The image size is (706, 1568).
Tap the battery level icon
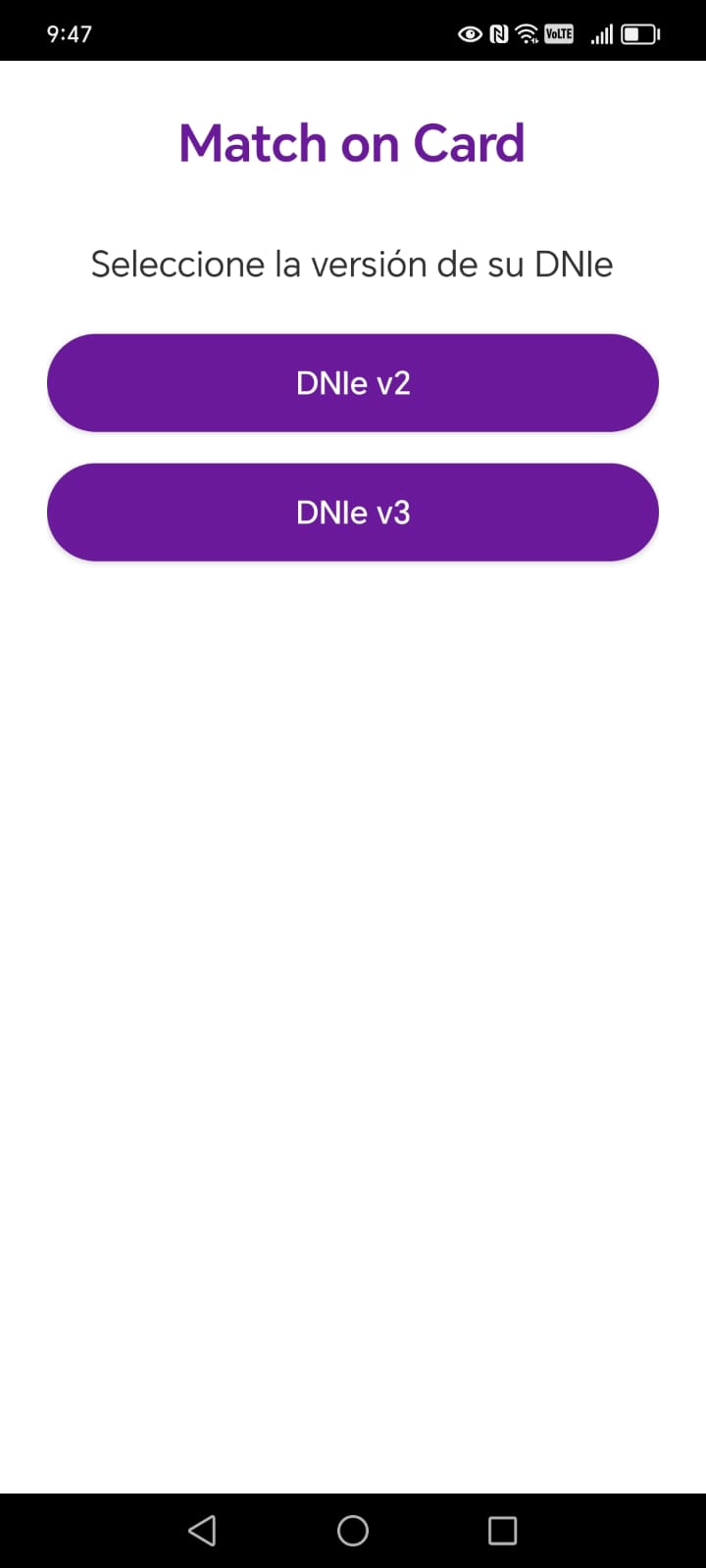coord(639,32)
